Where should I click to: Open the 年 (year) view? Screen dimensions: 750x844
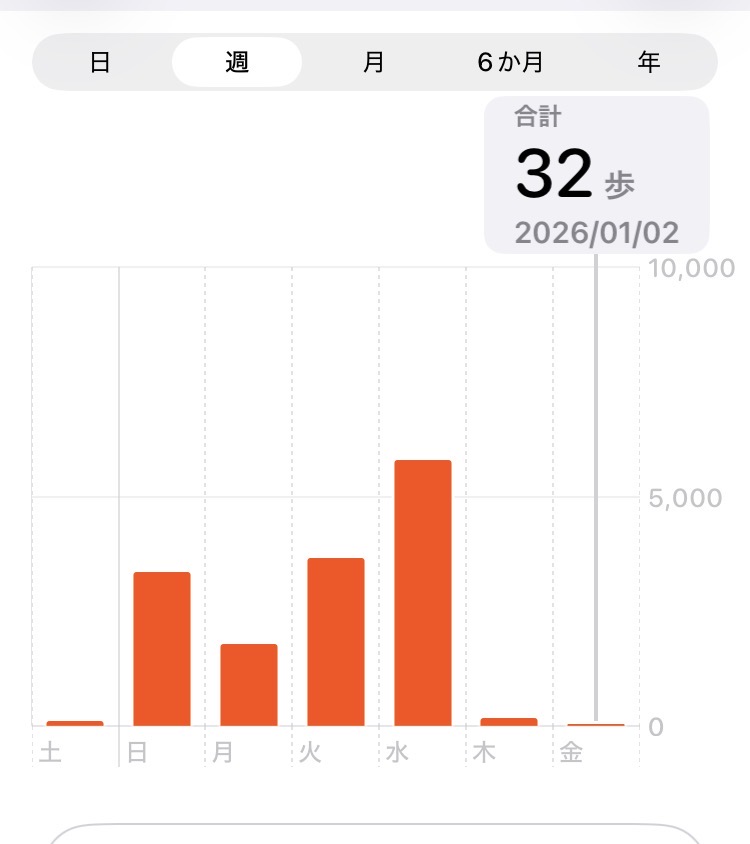tap(648, 62)
